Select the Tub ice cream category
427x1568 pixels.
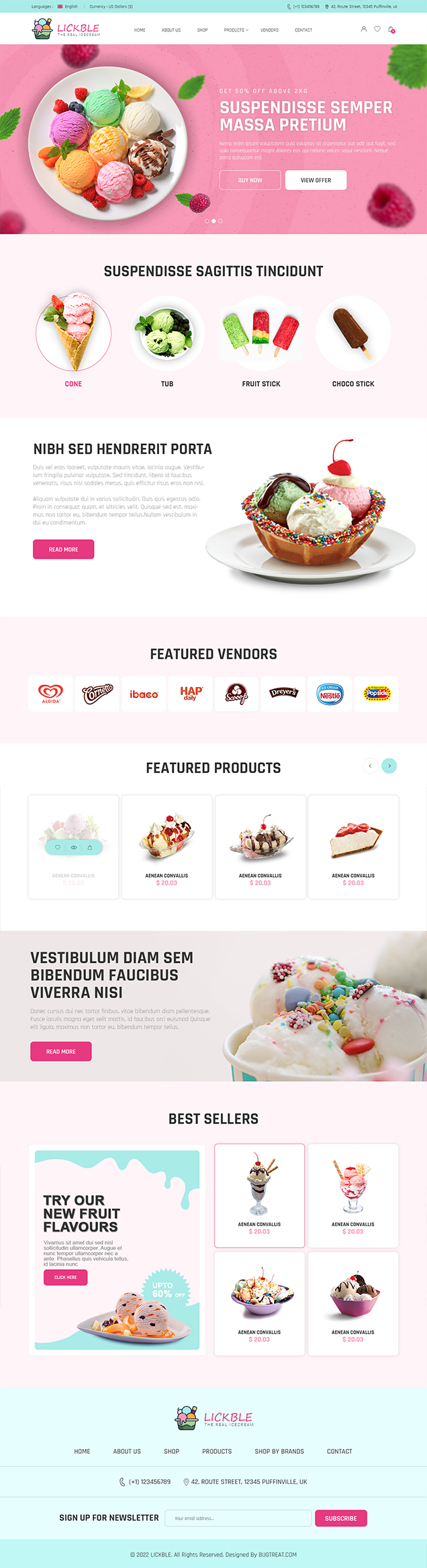167,334
